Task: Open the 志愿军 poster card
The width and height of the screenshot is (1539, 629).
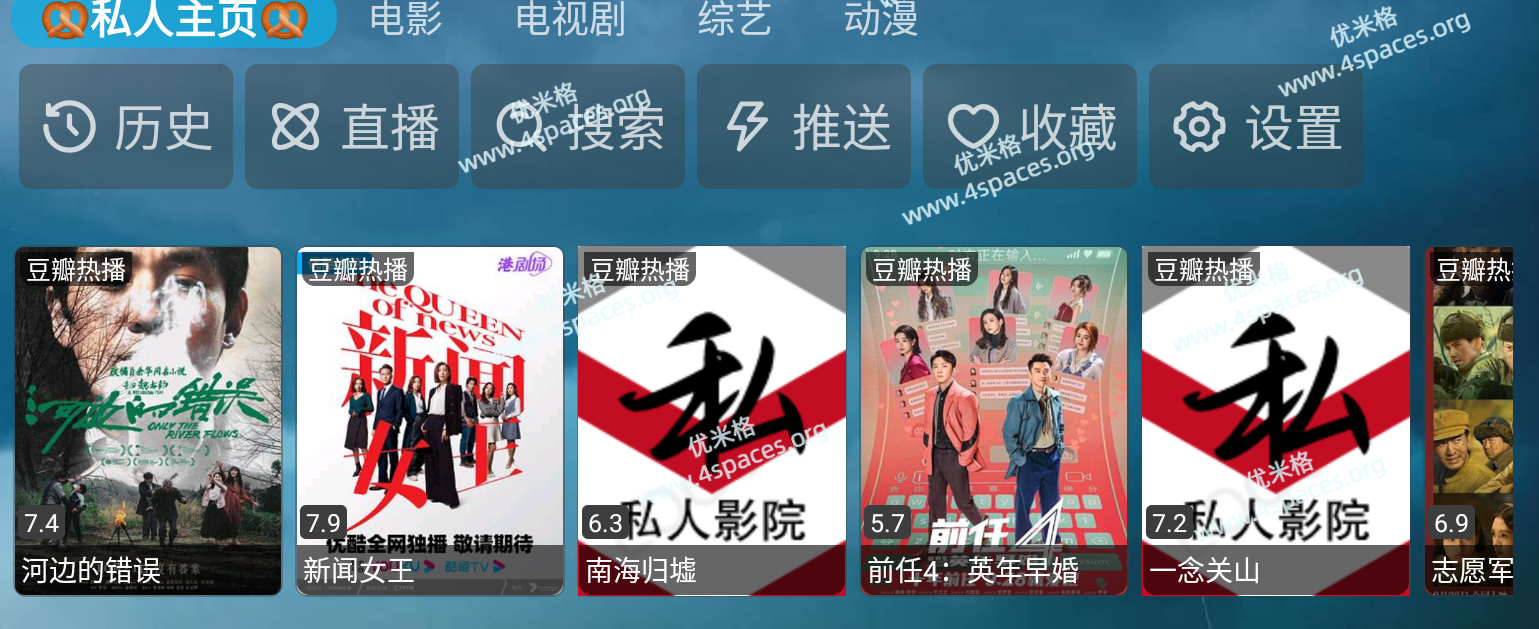Action: tap(1470, 420)
